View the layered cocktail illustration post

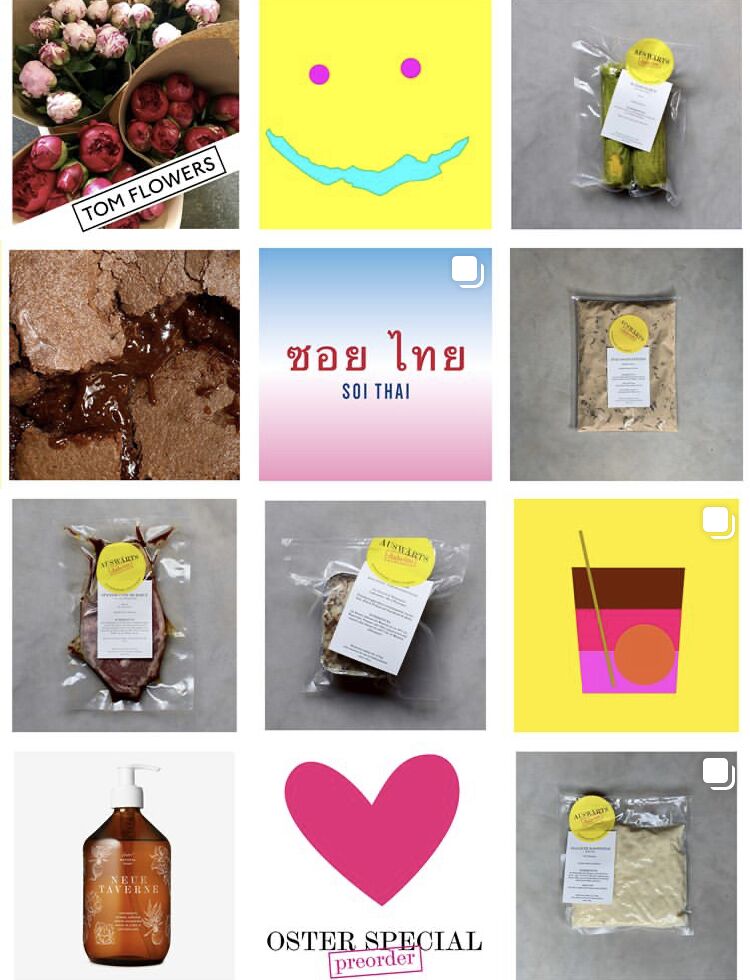626,615
